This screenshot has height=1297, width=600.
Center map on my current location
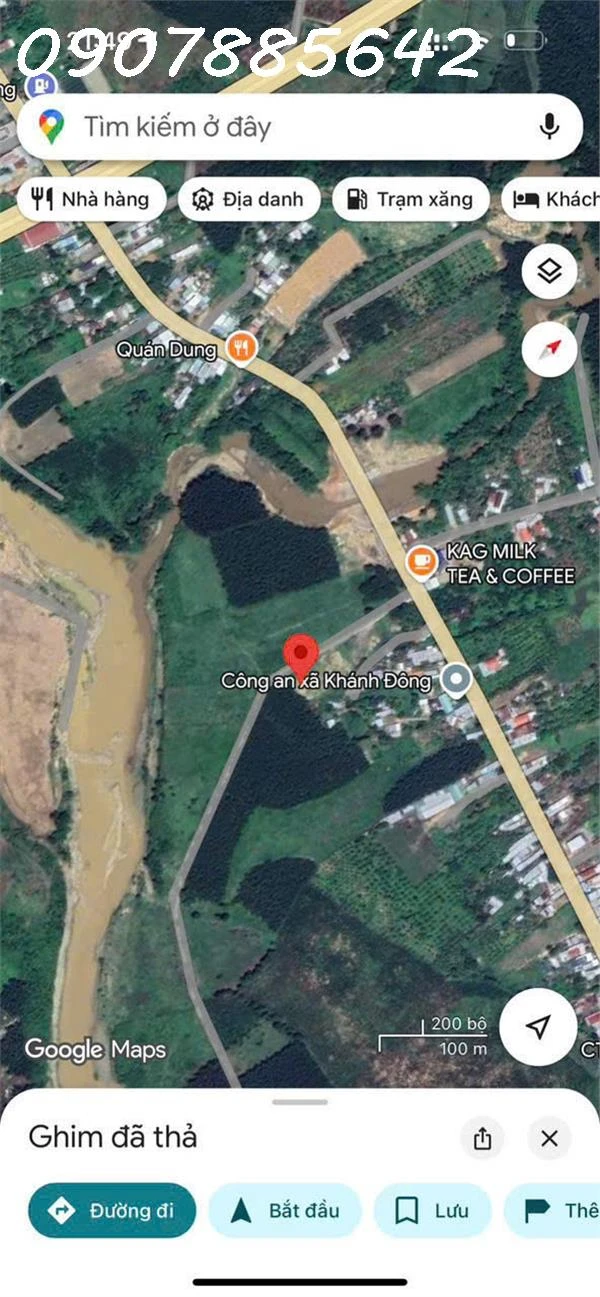point(538,1026)
